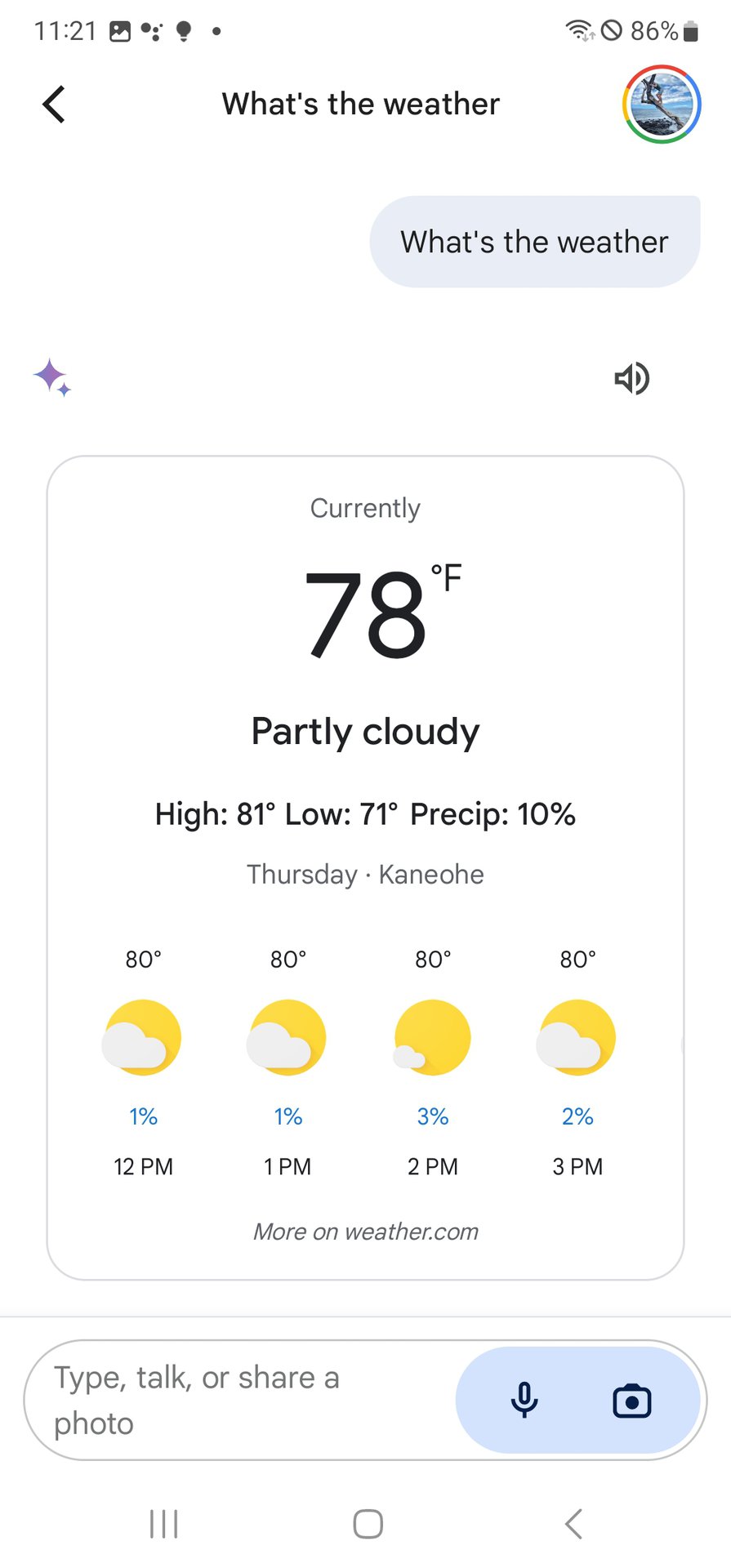Focus the Type, talk, or share field
731x1568 pixels.
[x=237, y=1400]
